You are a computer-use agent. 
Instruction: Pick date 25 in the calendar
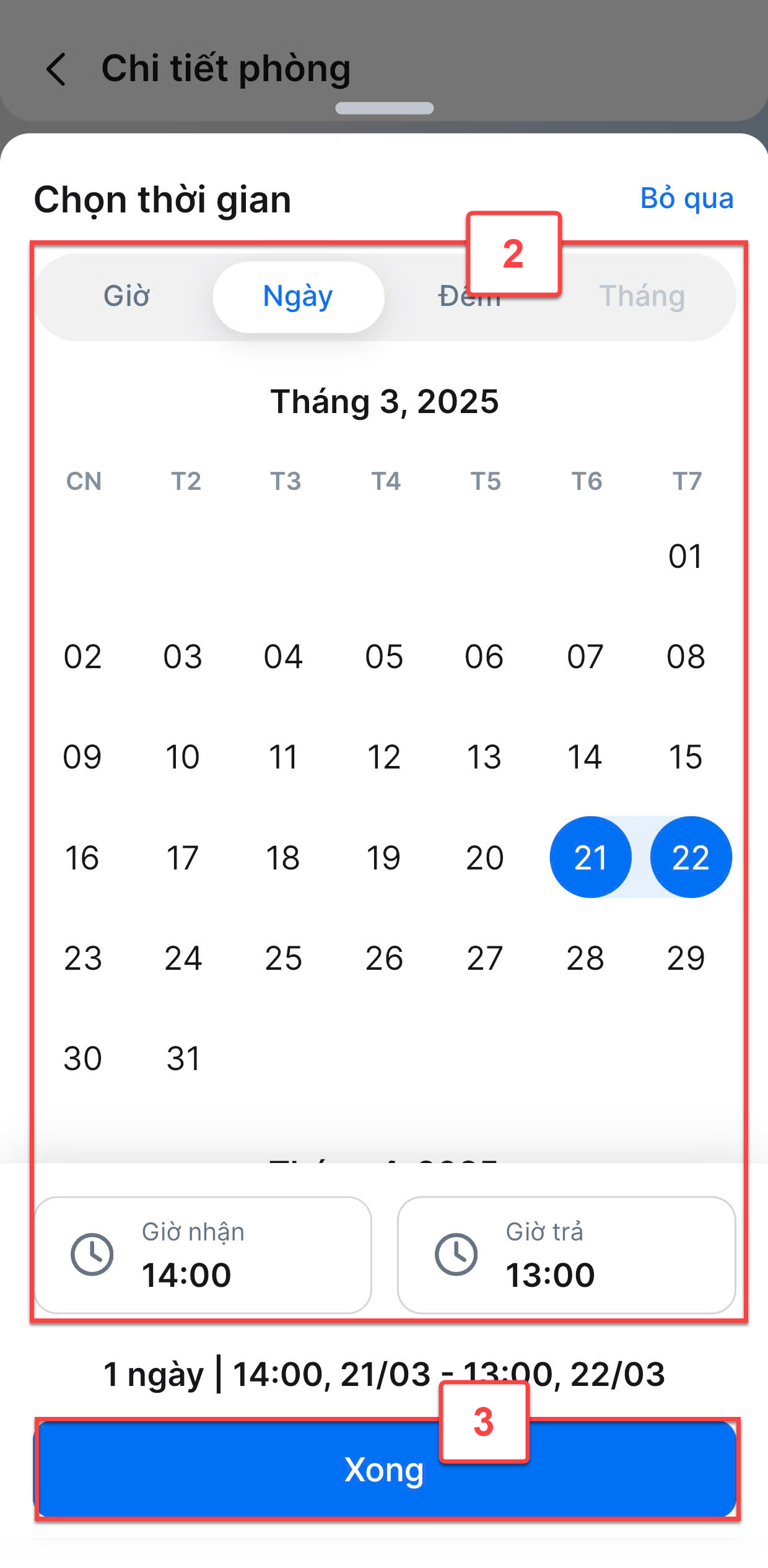coord(284,958)
